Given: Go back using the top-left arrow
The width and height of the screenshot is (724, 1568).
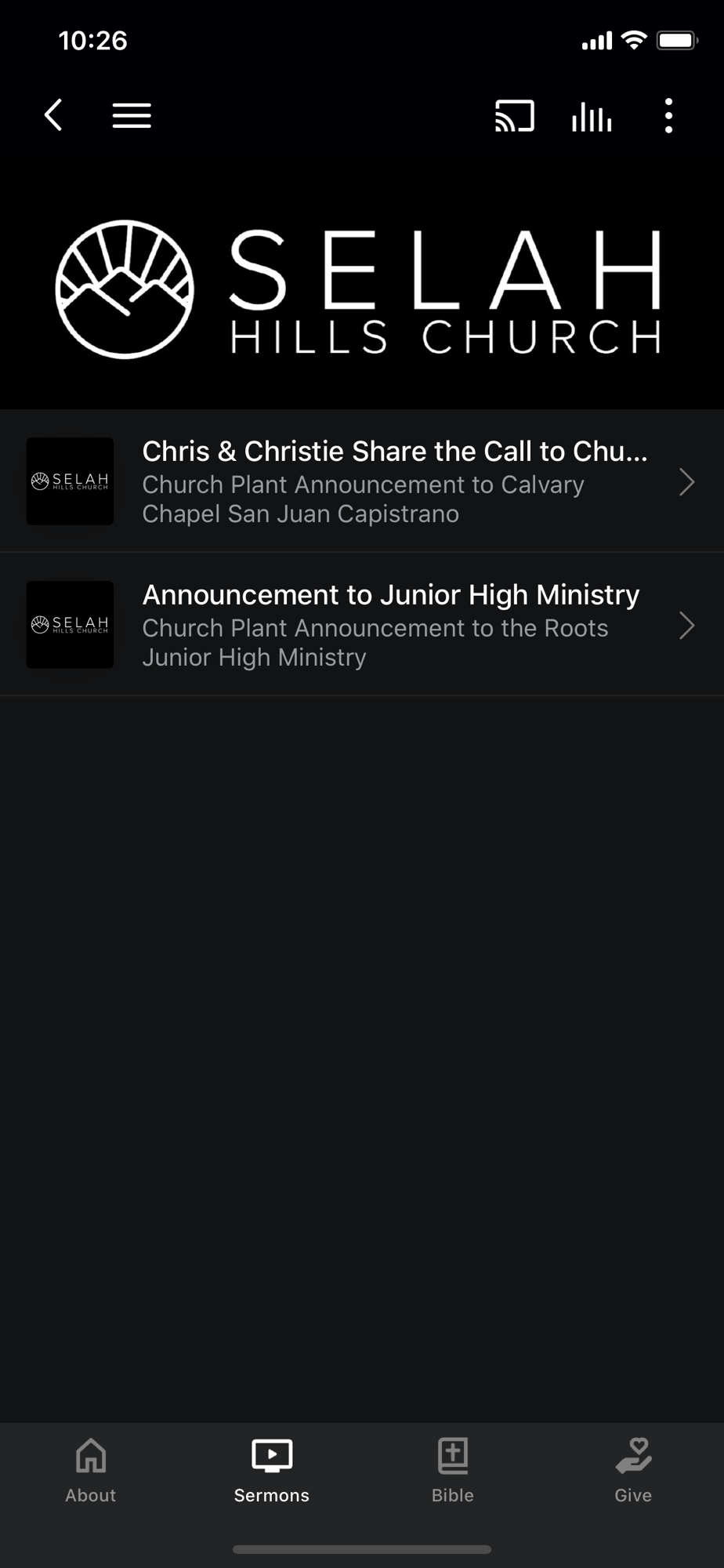Looking at the screenshot, I should point(53,115).
